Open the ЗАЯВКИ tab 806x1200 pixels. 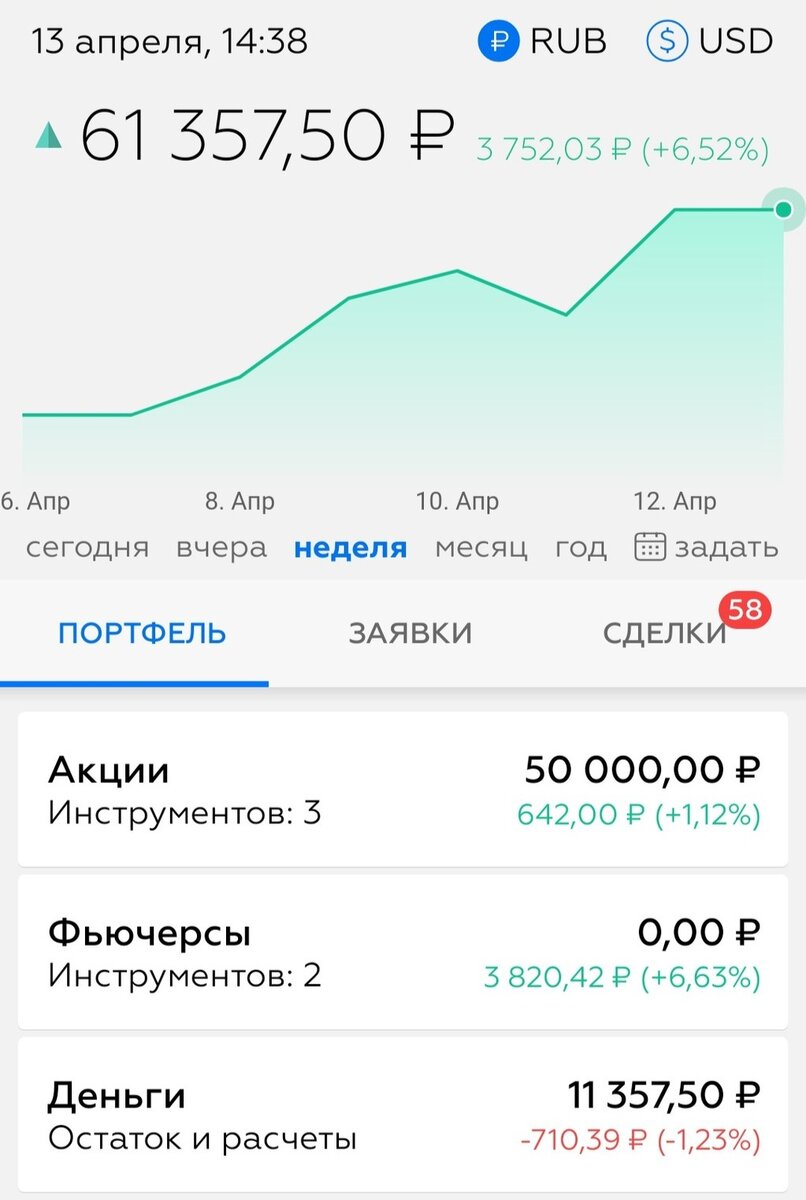(x=410, y=632)
